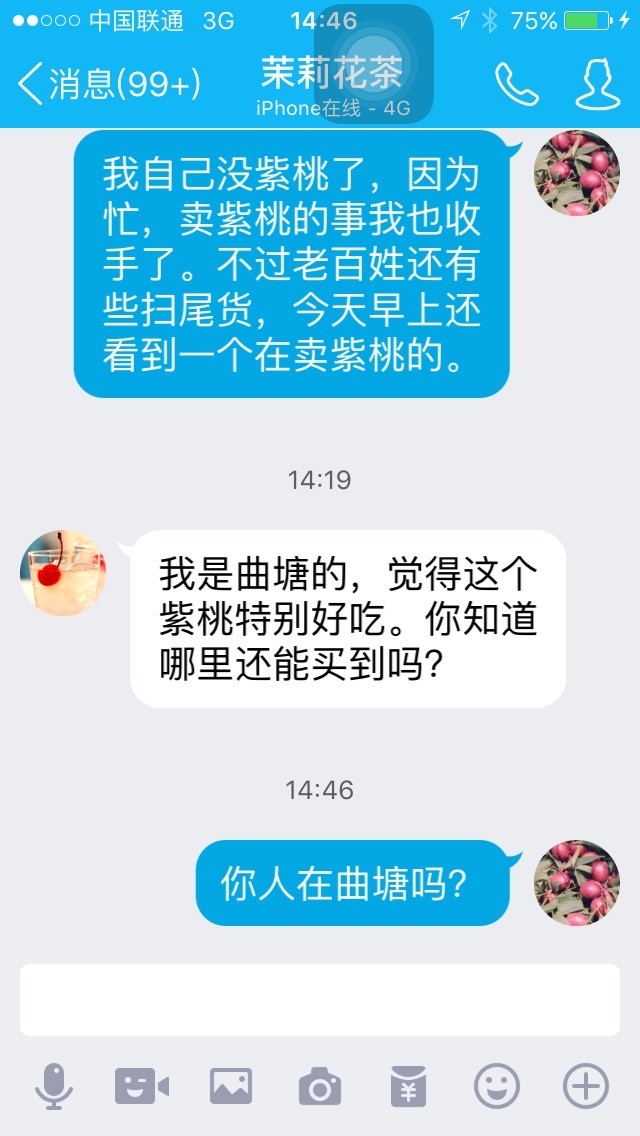The height and width of the screenshot is (1136, 640).
Task: Open the camera to take a photo
Action: (x=320, y=1086)
